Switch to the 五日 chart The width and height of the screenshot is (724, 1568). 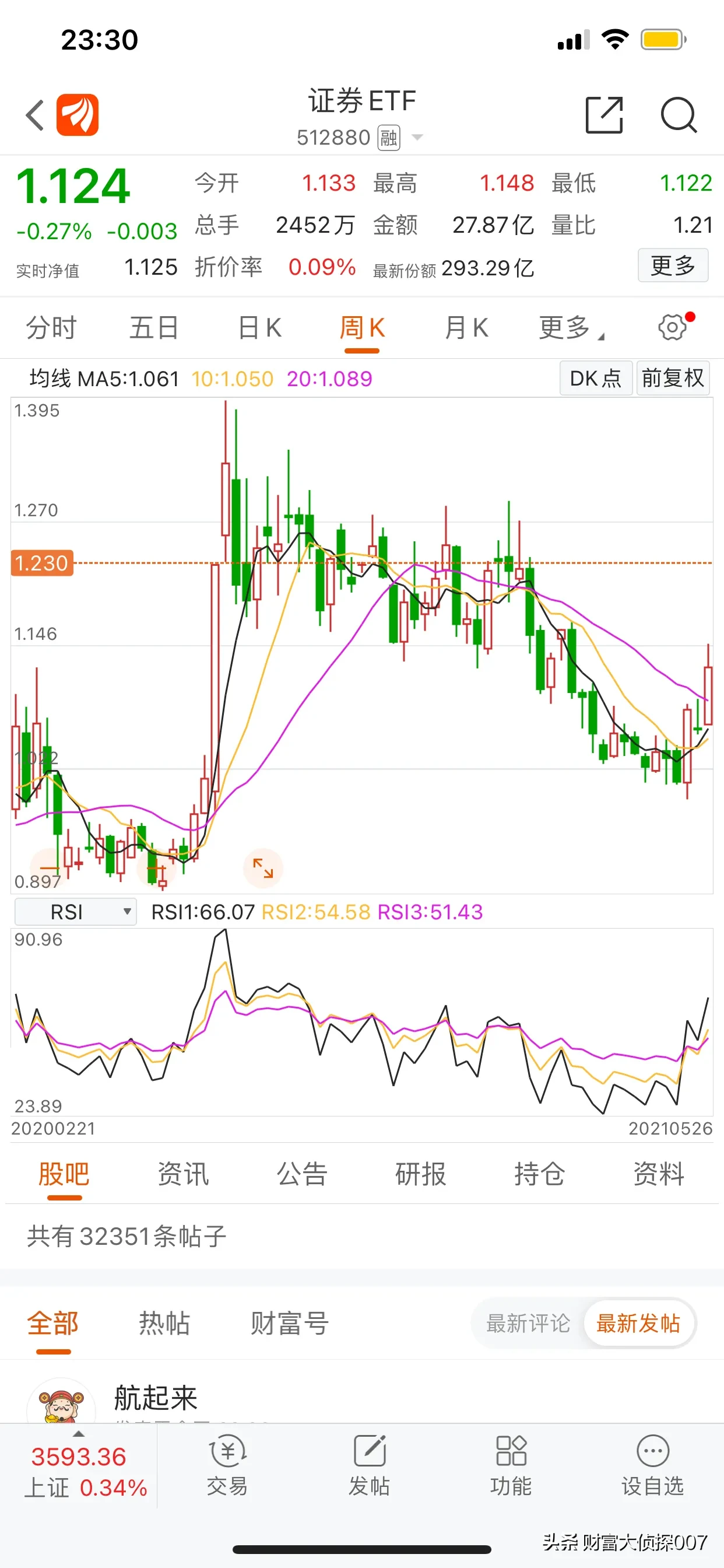pos(154,328)
